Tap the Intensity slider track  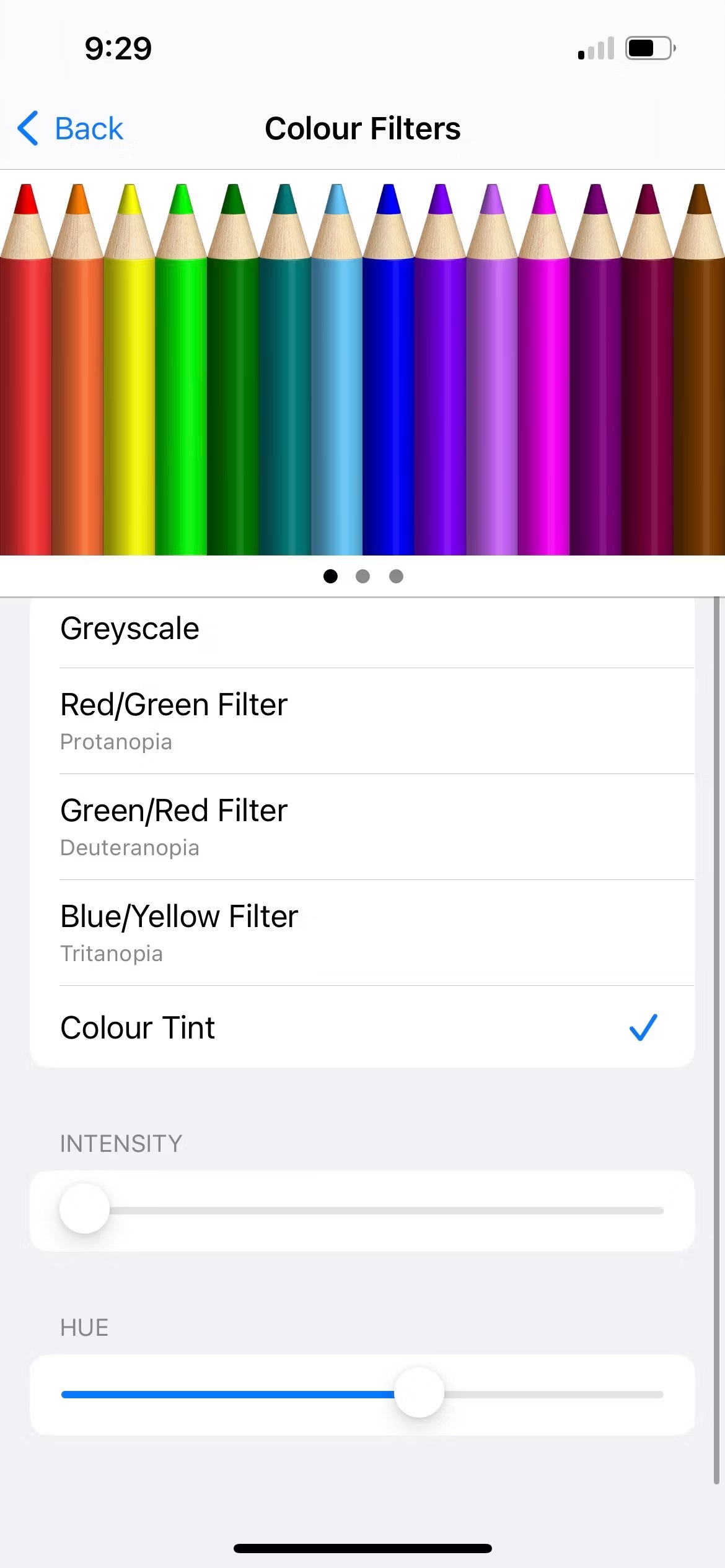[x=384, y=1210]
